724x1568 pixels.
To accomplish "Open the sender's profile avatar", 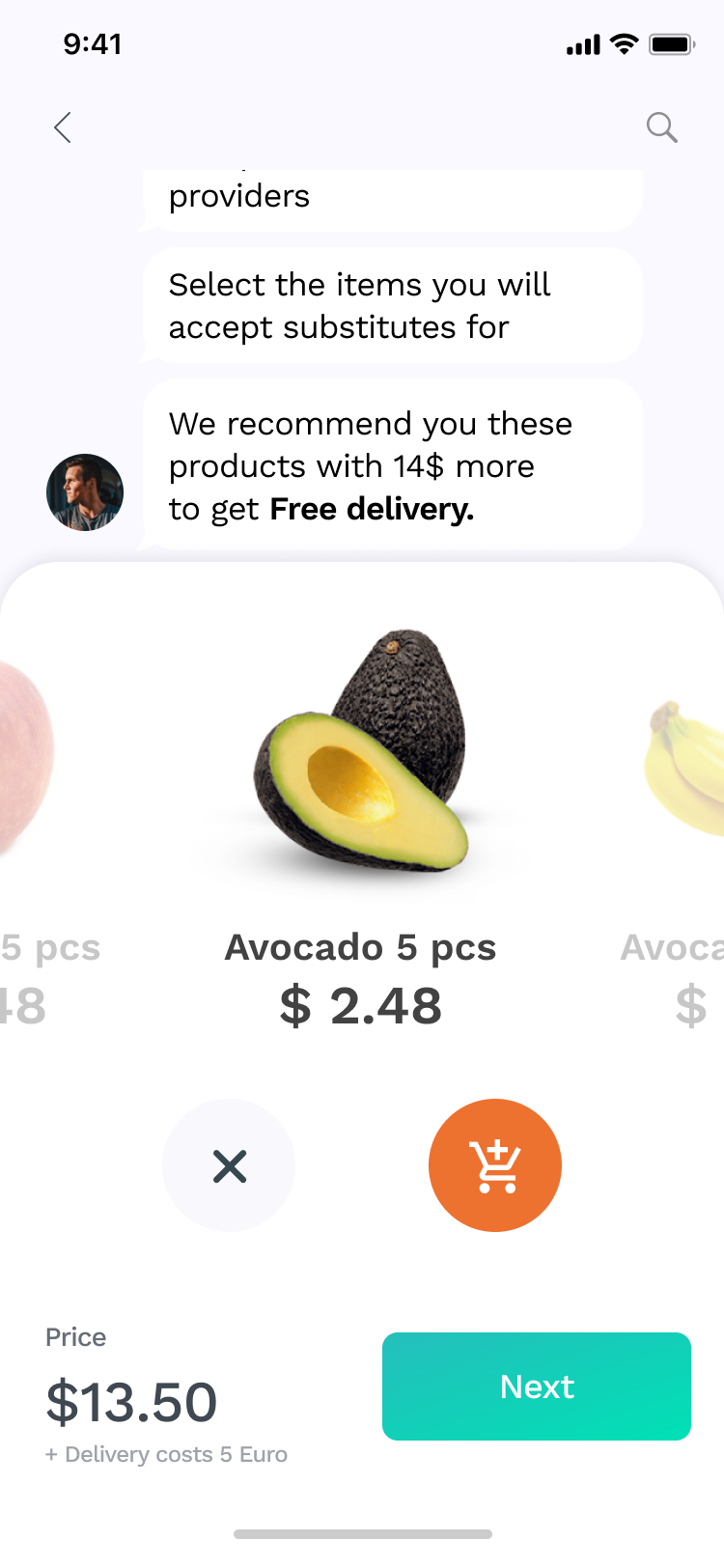I will 85,492.
